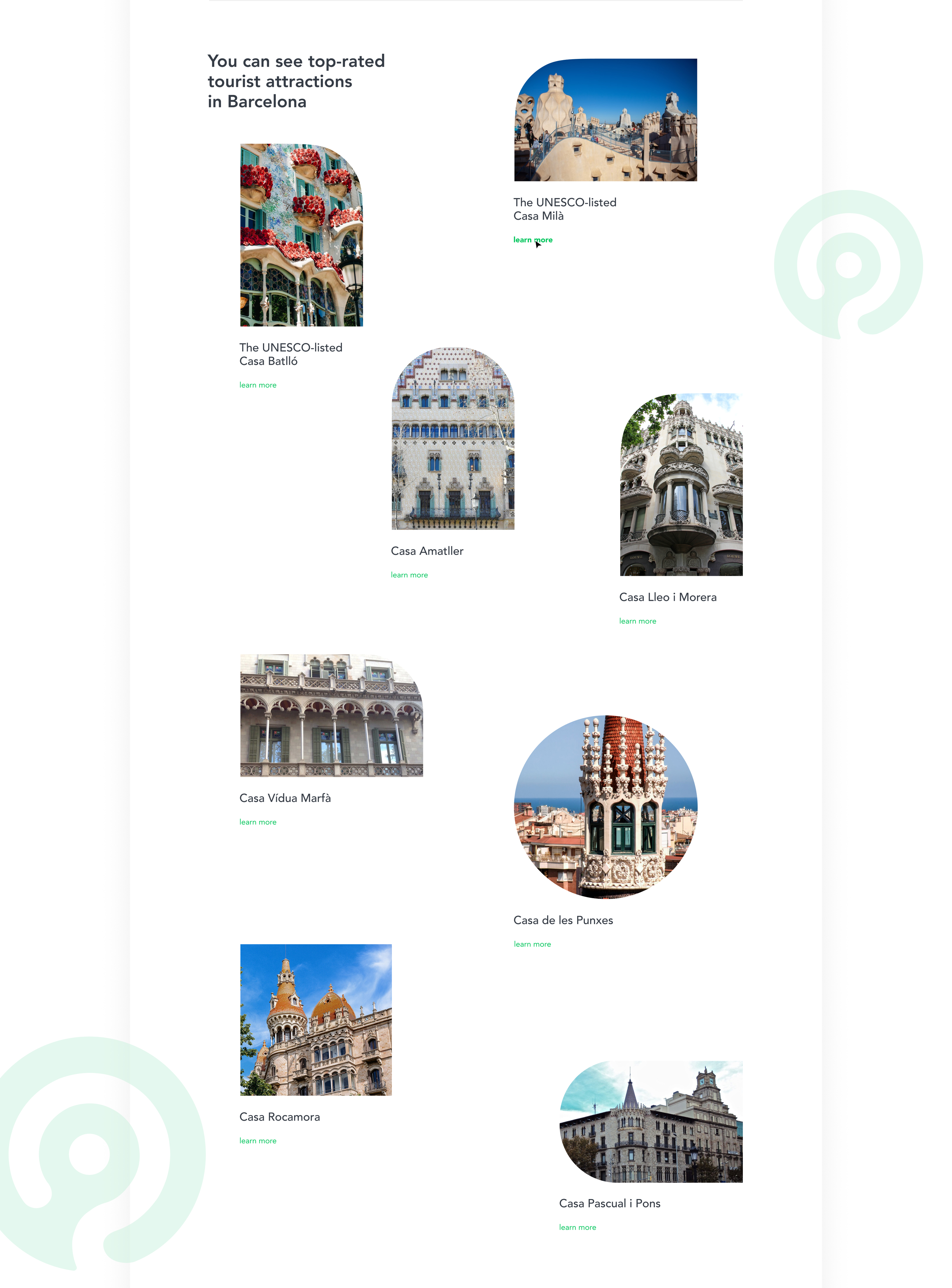Screen dimensions: 952x1288
Task: Open the Casa Rocamora image
Action: point(316,1020)
